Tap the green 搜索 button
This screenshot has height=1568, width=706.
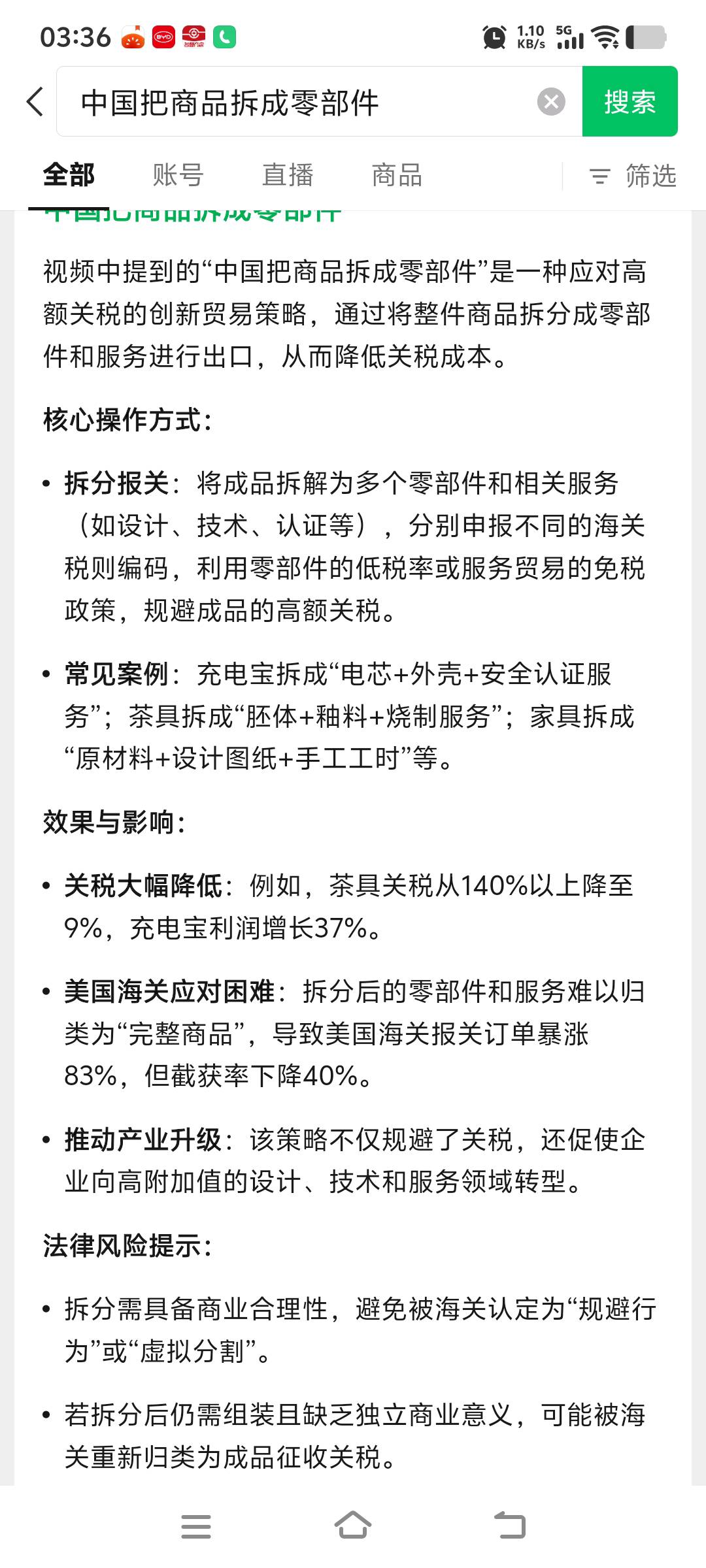pos(630,102)
